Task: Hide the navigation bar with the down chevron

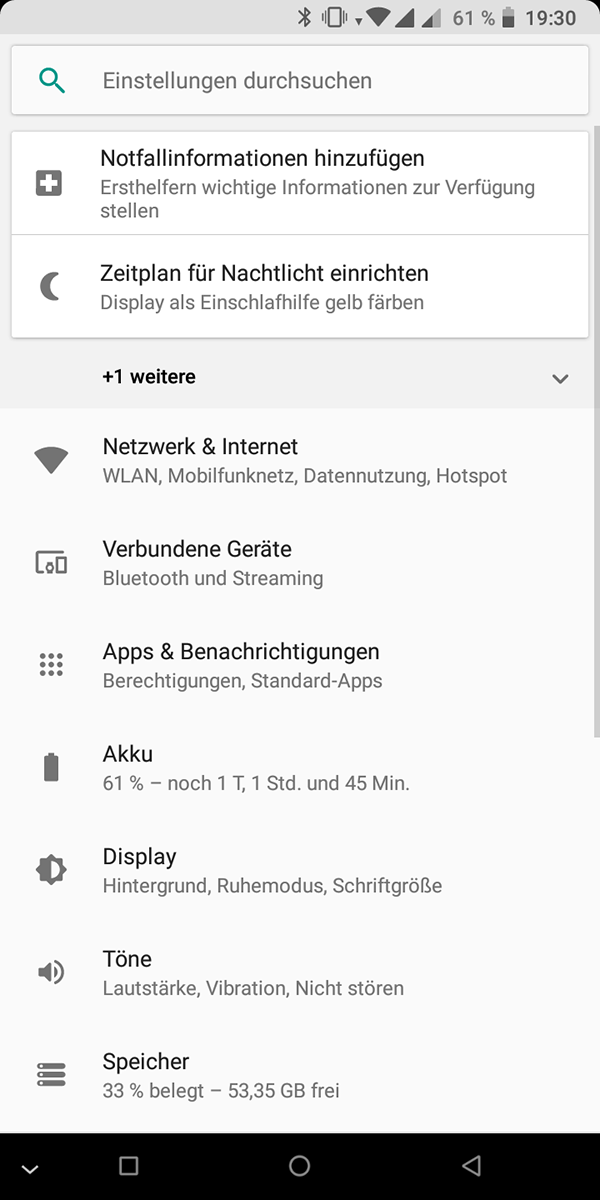Action: 29,1168
